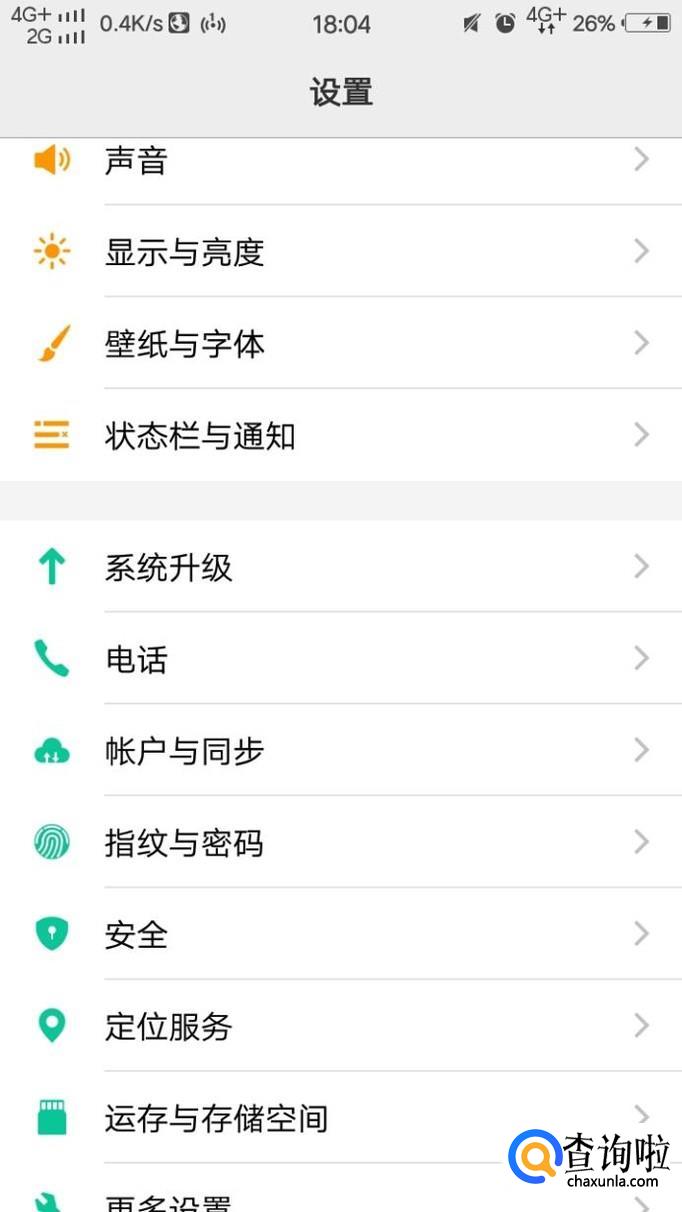This screenshot has width=682, height=1212.
Task: View 运存与存储空间 storage details
Action: tap(216, 1118)
